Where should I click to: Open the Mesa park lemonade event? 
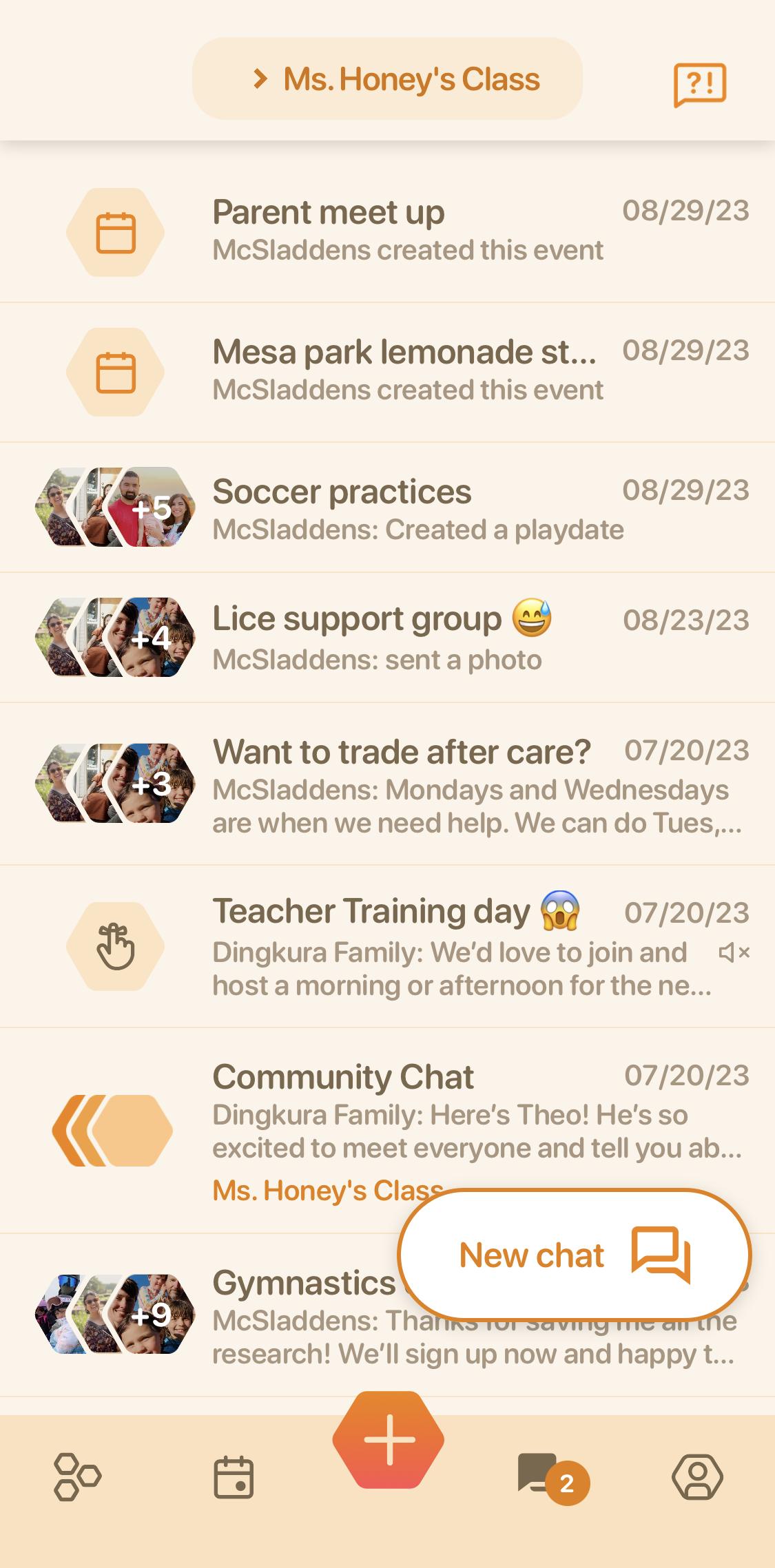pos(387,372)
